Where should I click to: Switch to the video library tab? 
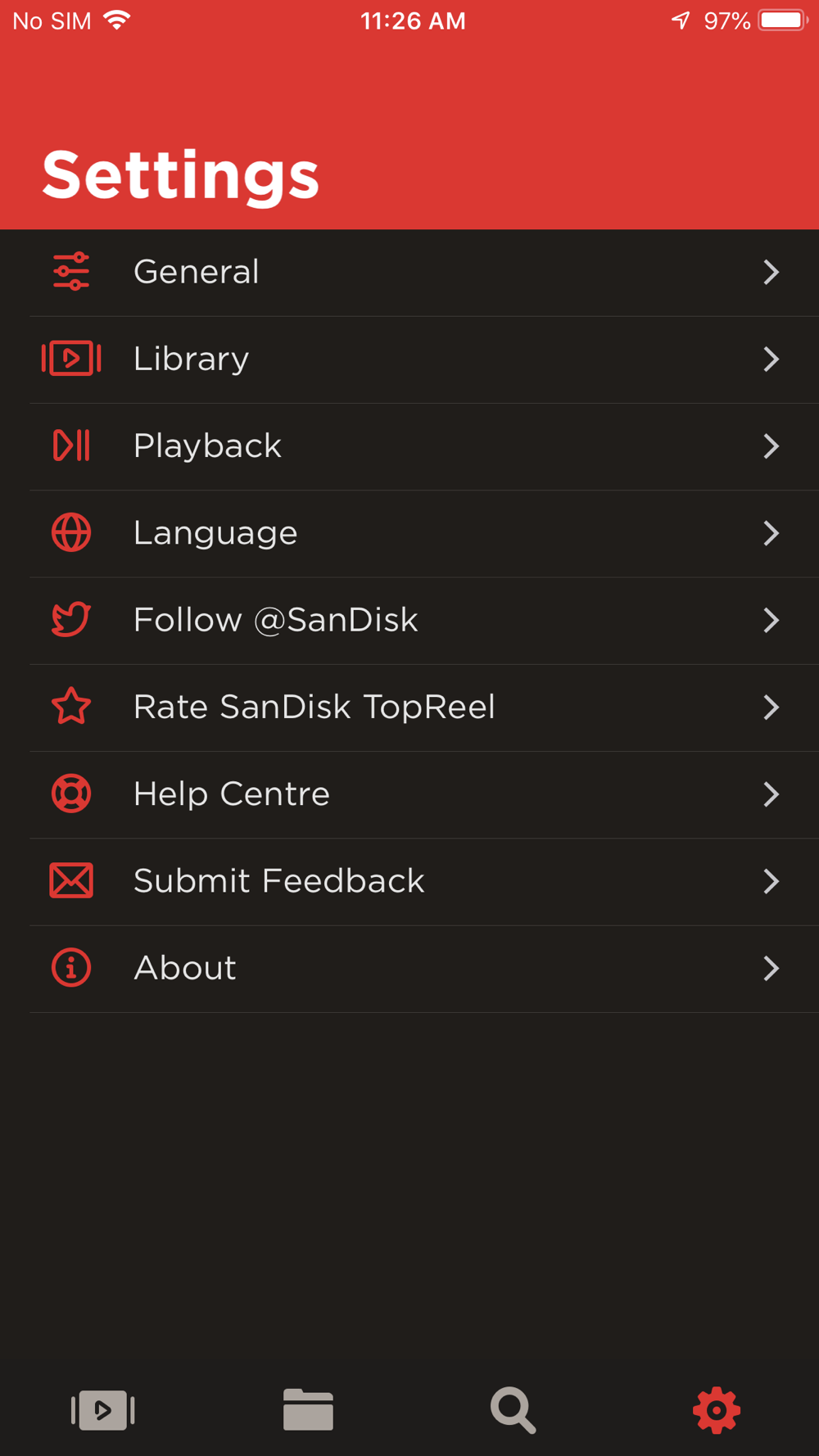(102, 1410)
